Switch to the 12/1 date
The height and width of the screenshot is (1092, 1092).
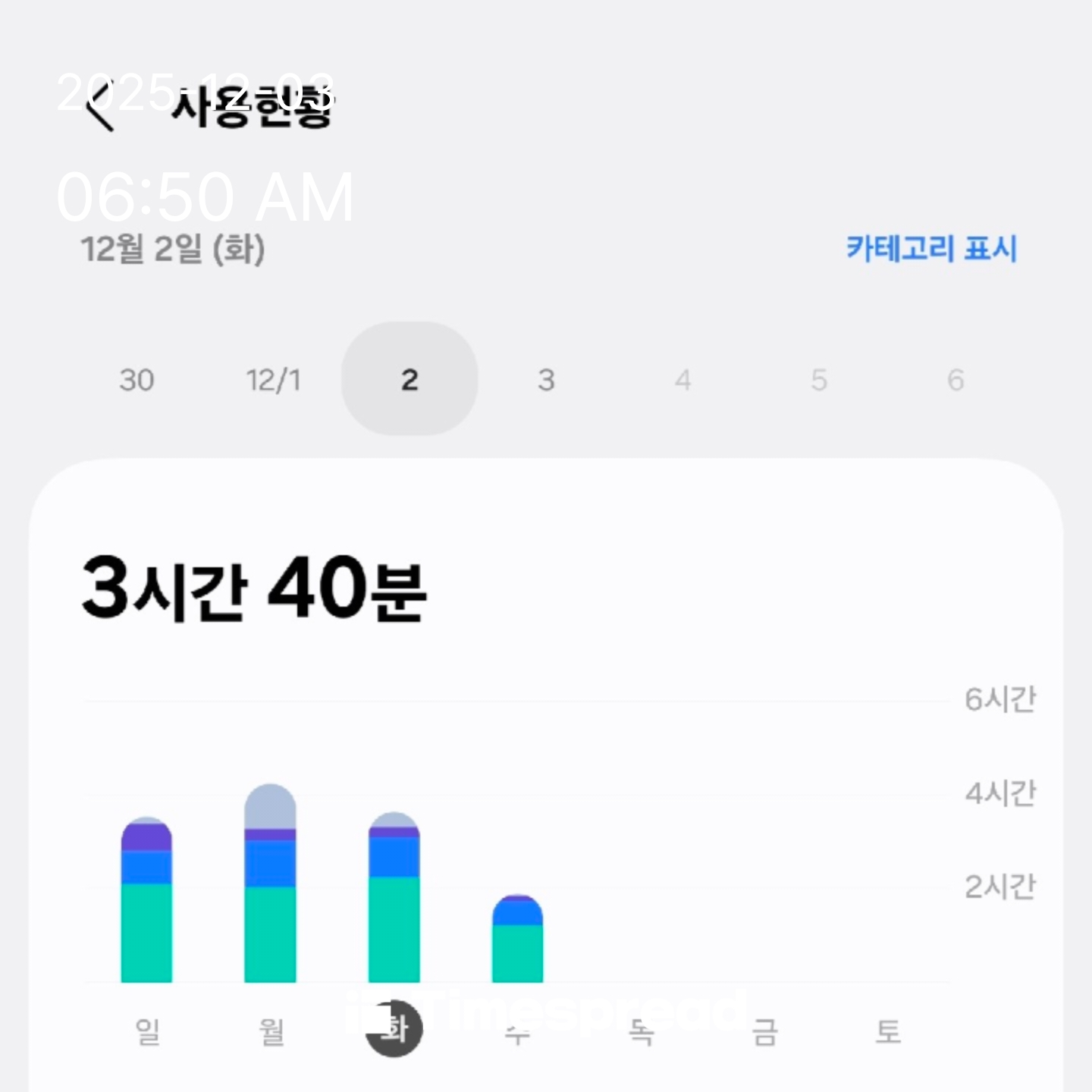coord(273,380)
